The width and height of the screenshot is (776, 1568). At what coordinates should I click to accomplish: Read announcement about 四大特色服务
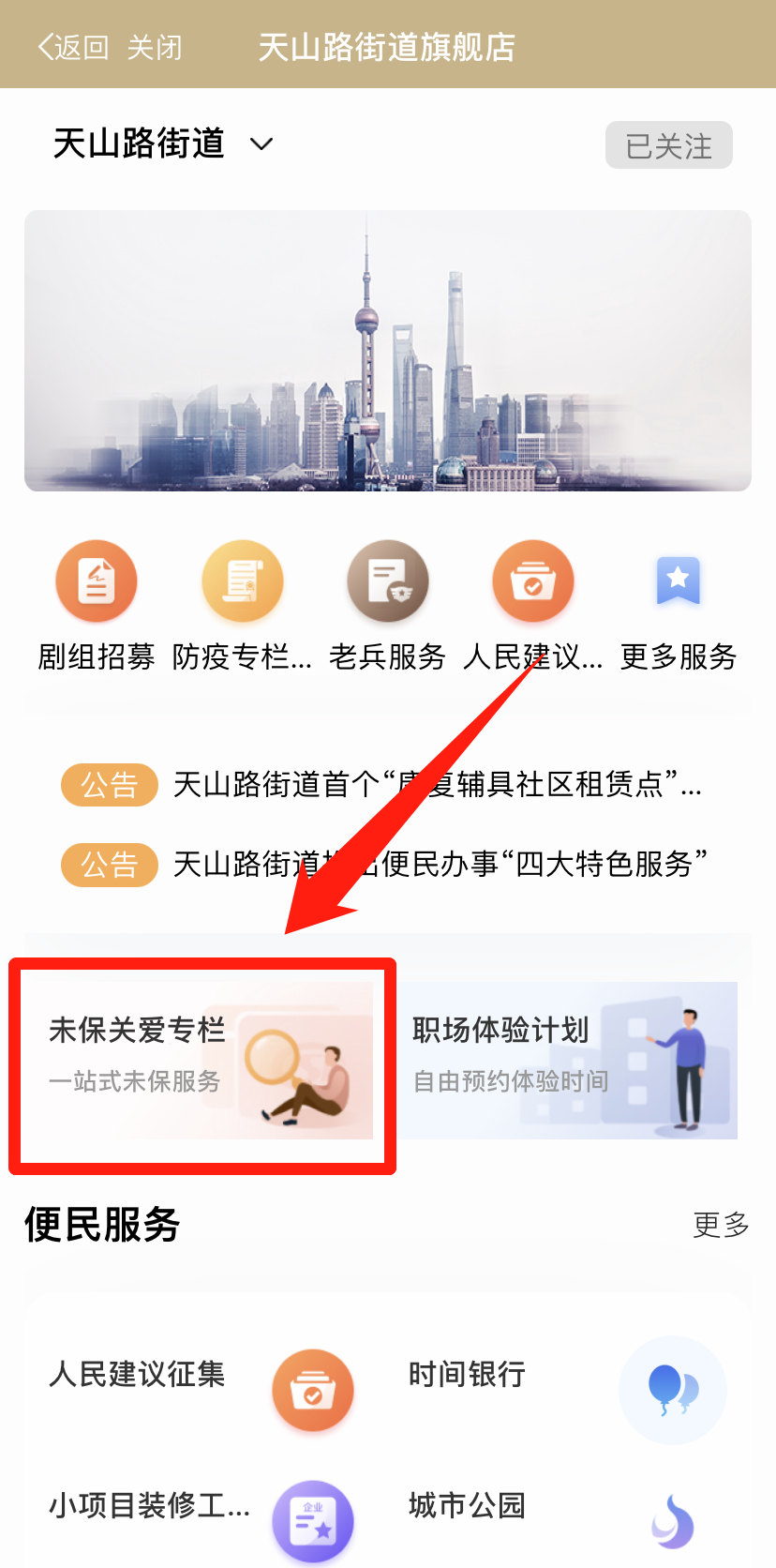coord(439,864)
